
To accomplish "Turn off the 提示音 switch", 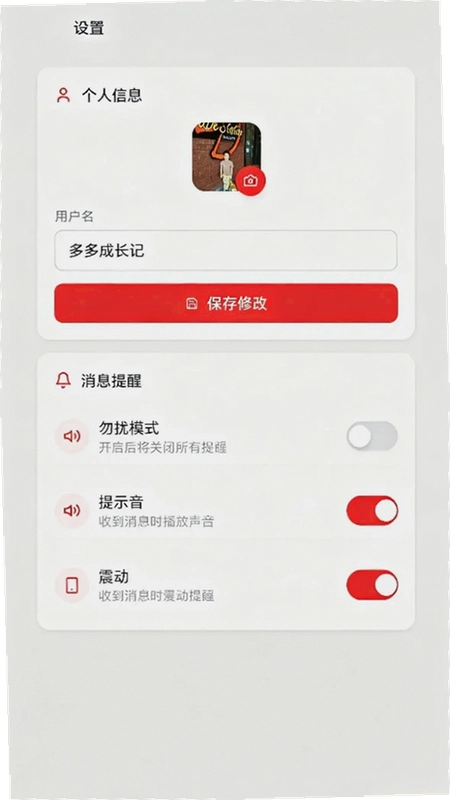I will (x=372, y=510).
